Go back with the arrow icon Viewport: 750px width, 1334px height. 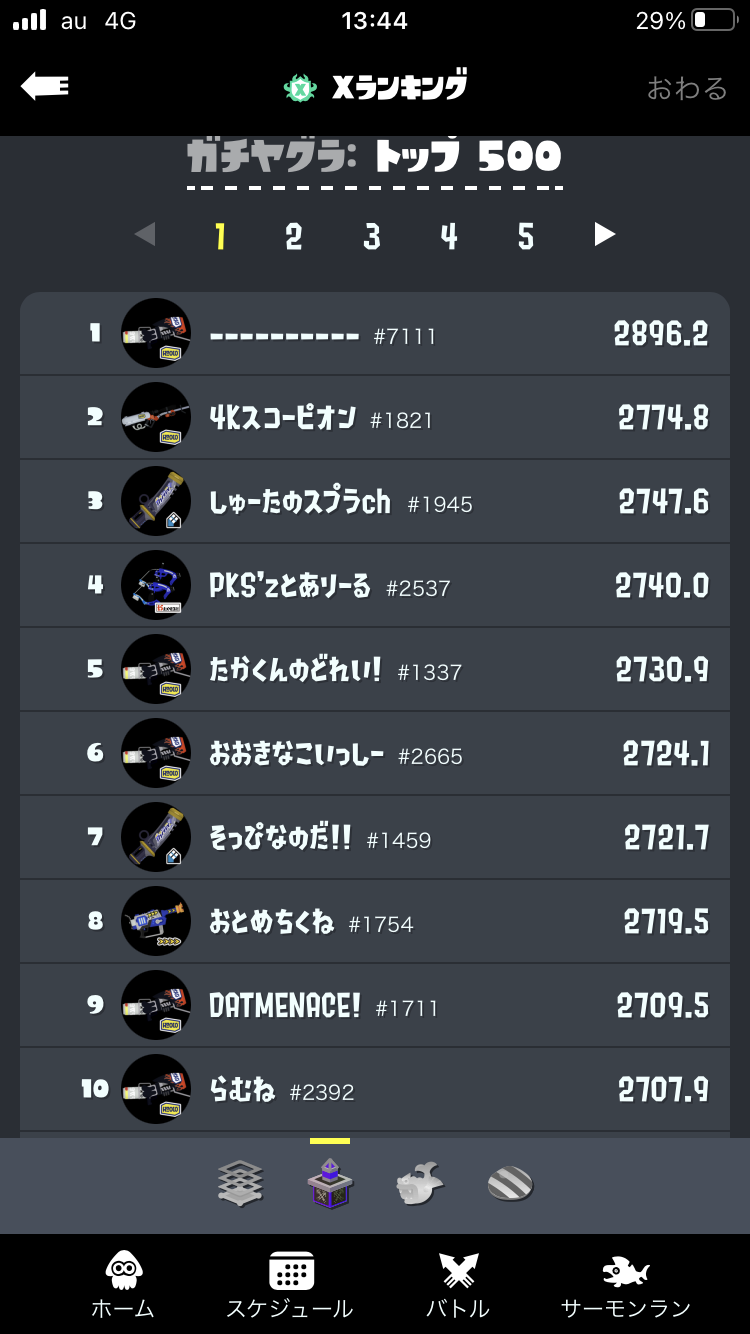pos(45,87)
